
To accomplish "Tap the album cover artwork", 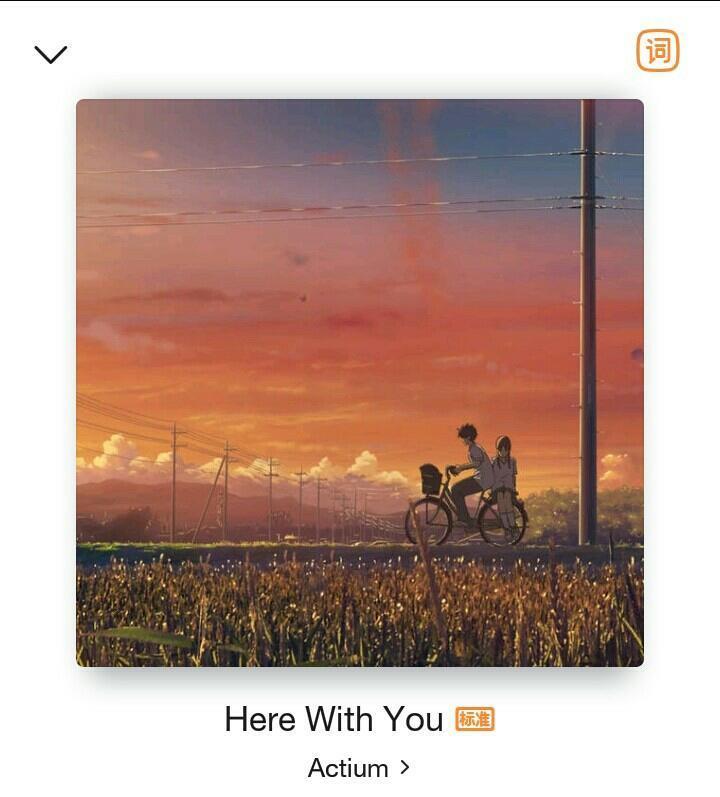I will coord(360,383).
